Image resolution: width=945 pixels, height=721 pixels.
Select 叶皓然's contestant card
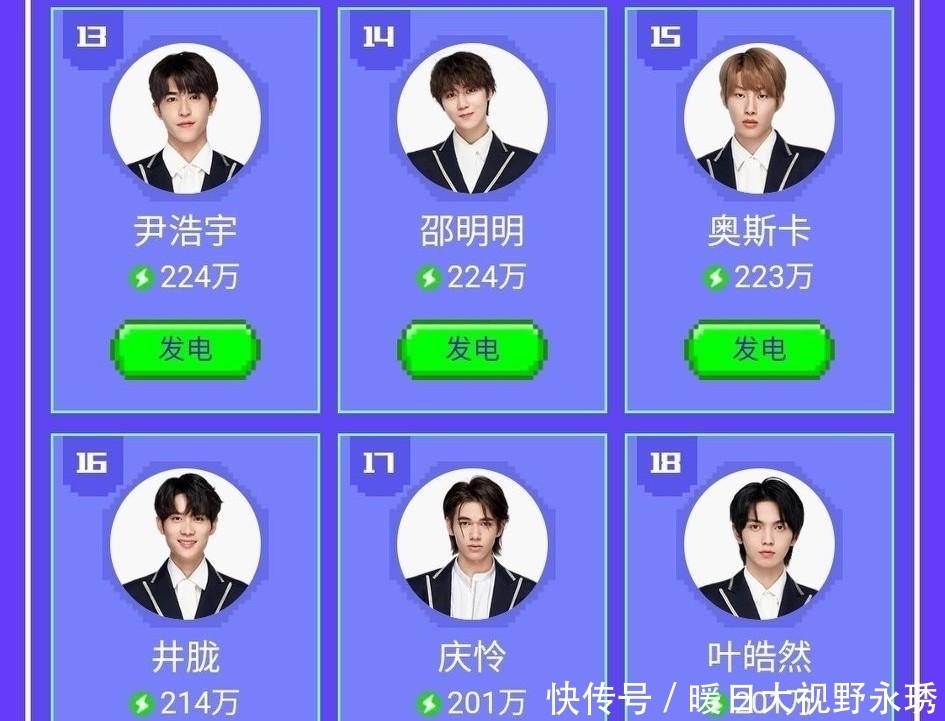click(x=759, y=545)
